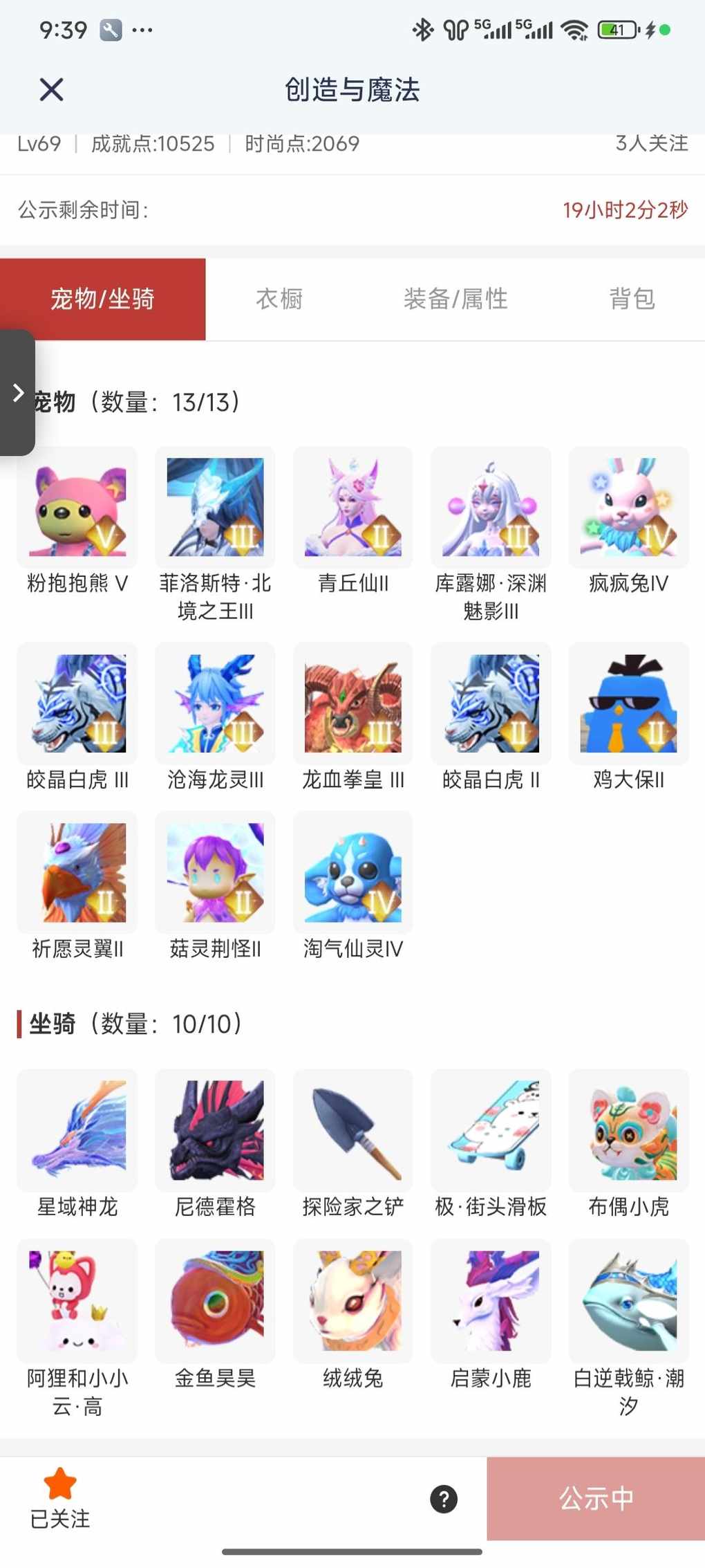View the 龙血拳皇 III pet
Image resolution: width=705 pixels, height=1568 pixels.
(353, 703)
